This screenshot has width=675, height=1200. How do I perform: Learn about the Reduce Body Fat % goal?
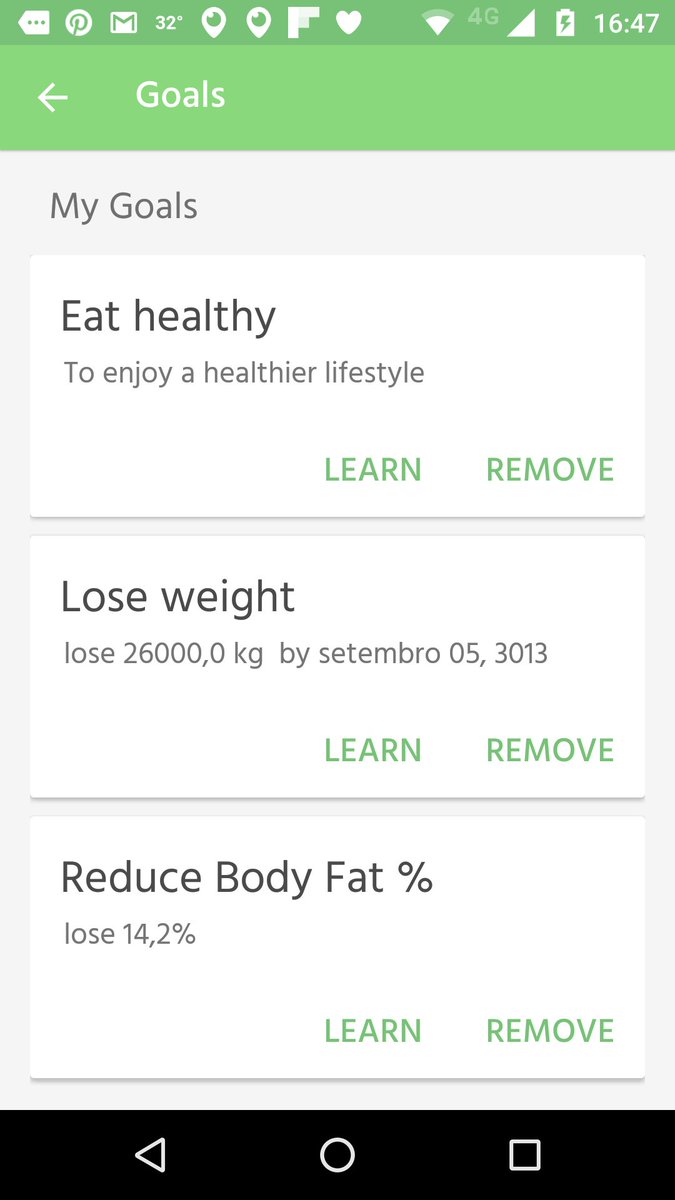[372, 1031]
